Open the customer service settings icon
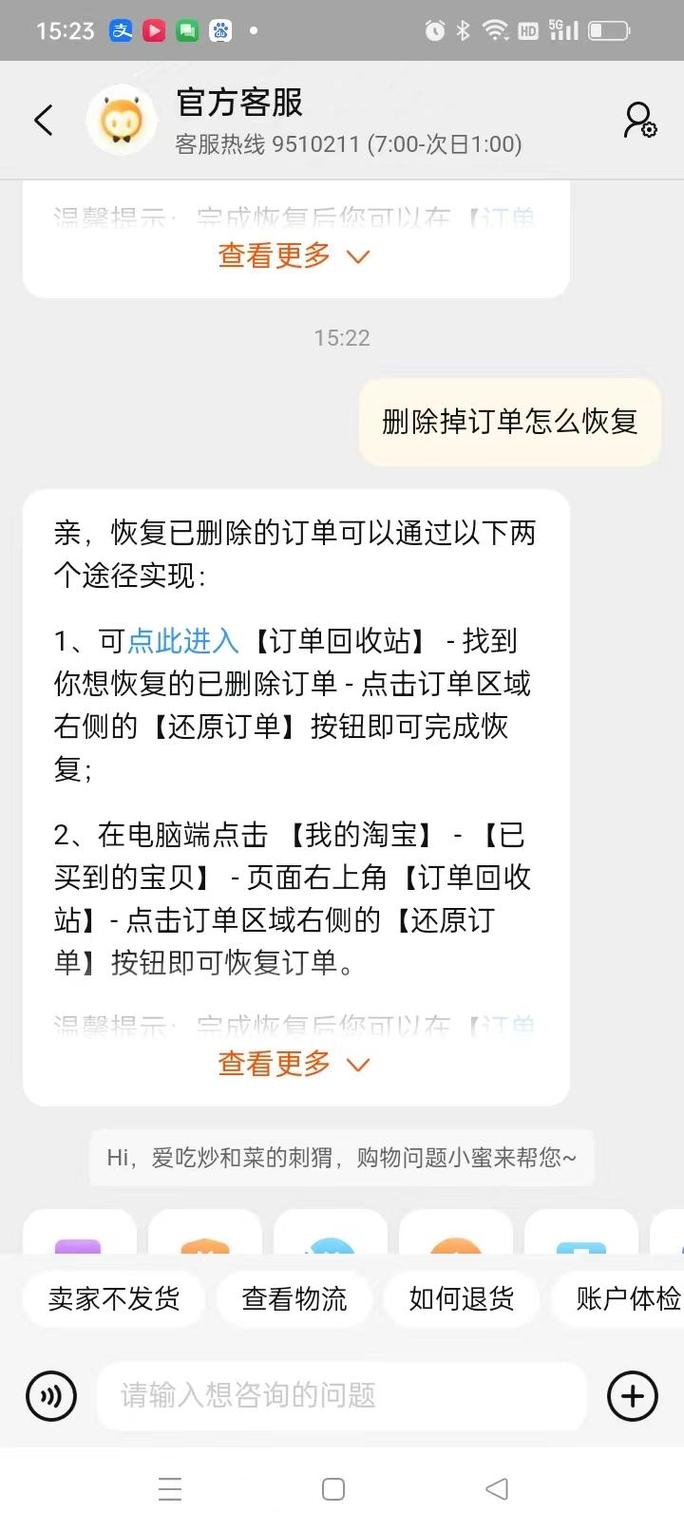This screenshot has width=684, height=1531. pyautogui.click(x=639, y=120)
